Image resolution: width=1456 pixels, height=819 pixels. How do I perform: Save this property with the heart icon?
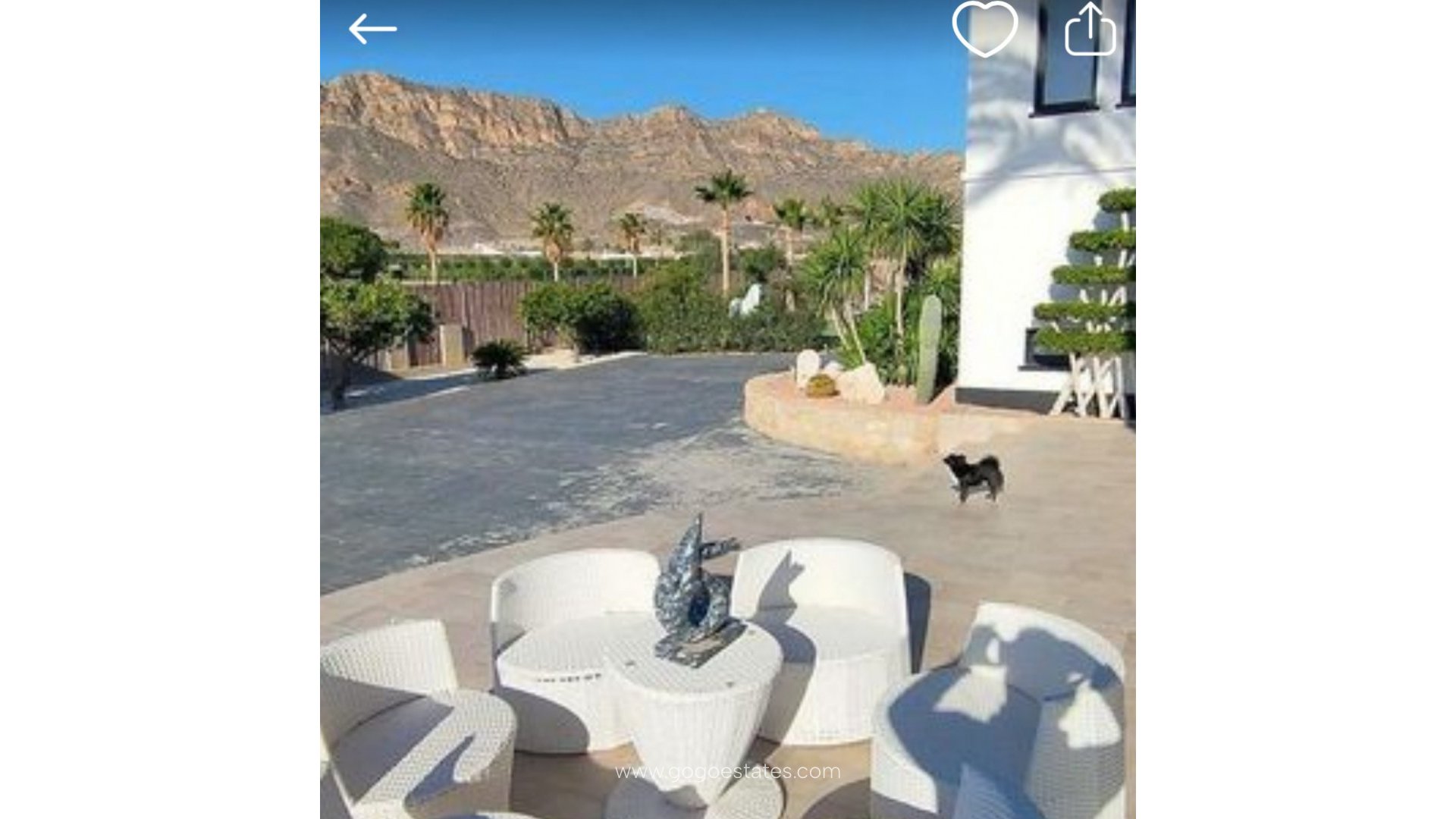coord(984,28)
